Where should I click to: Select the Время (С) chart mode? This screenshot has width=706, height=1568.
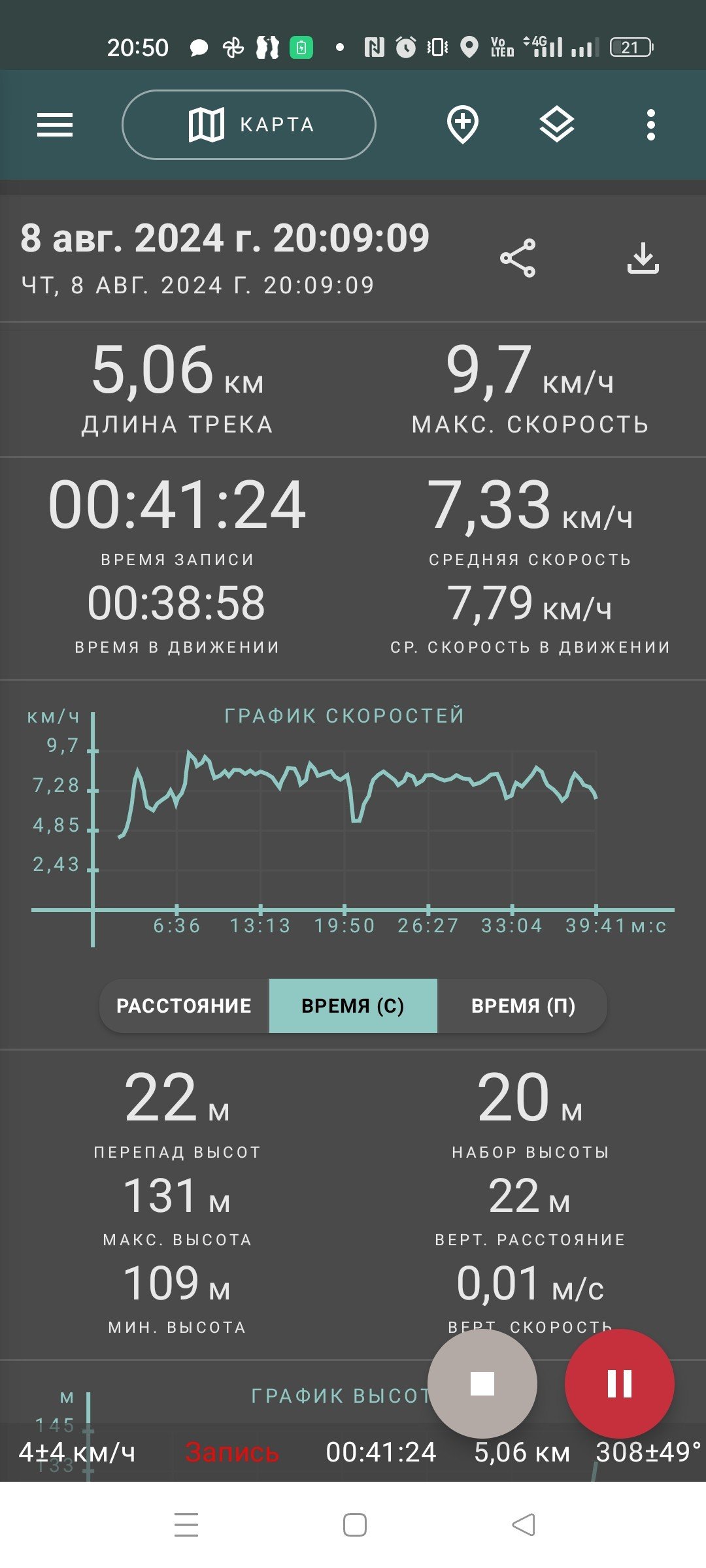click(x=353, y=1005)
